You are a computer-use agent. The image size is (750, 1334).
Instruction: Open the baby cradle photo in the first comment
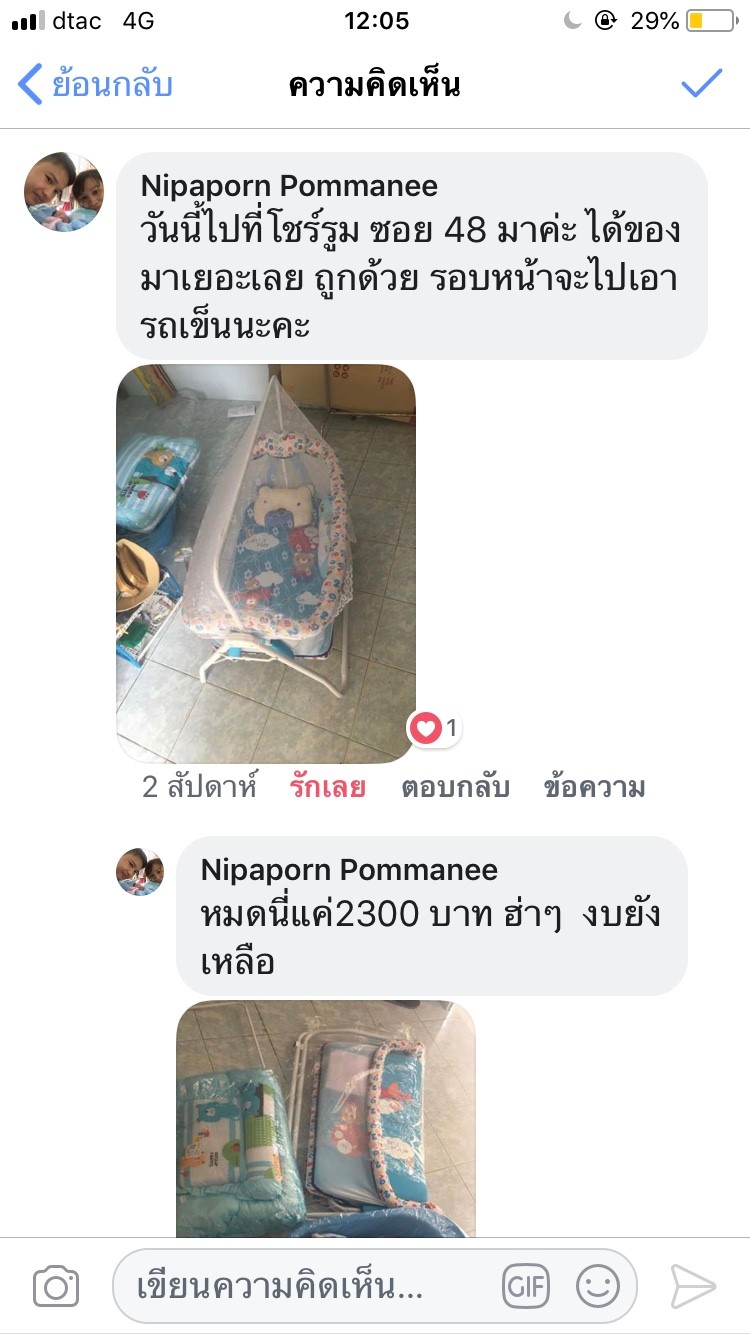coord(266,563)
